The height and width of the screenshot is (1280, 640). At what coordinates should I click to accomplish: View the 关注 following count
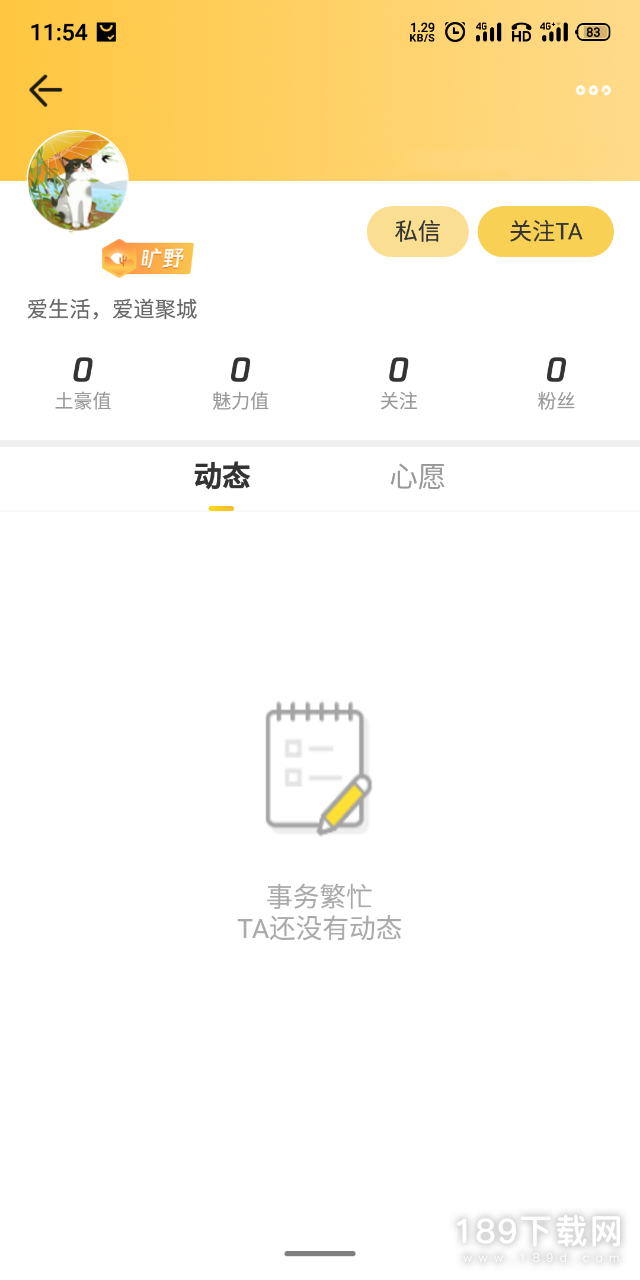tap(398, 384)
